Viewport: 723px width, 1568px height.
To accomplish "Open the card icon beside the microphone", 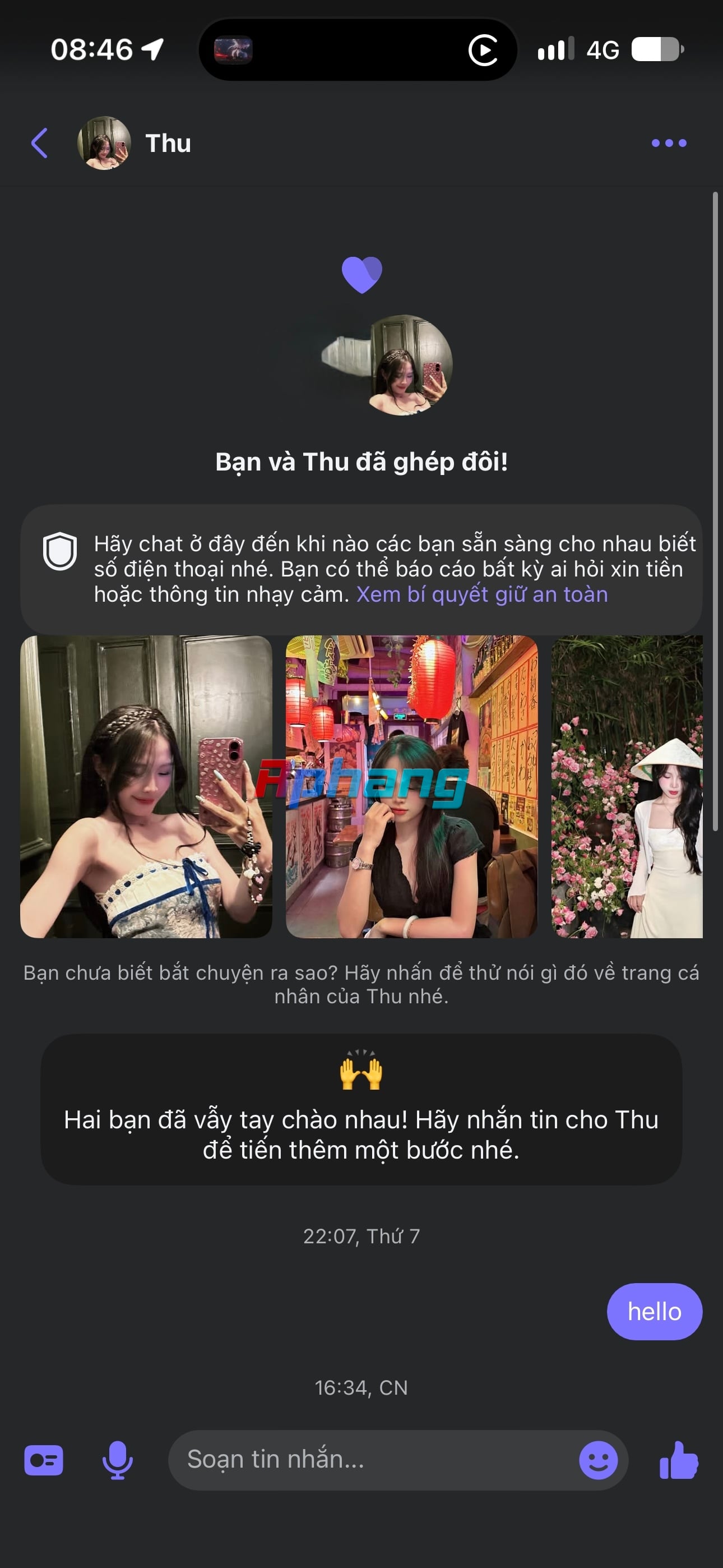I will click(x=44, y=1460).
